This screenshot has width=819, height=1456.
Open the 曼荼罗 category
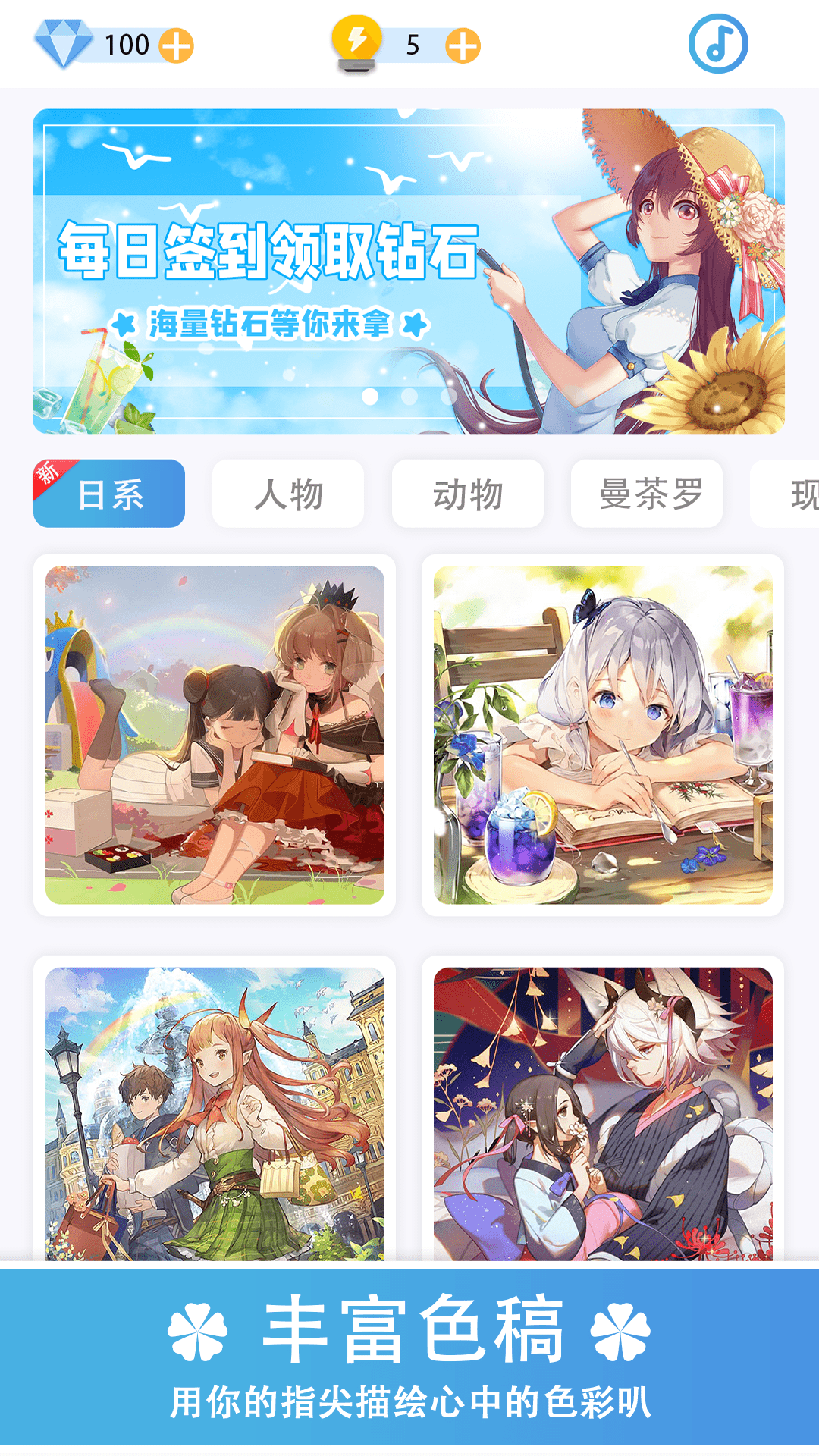click(646, 494)
